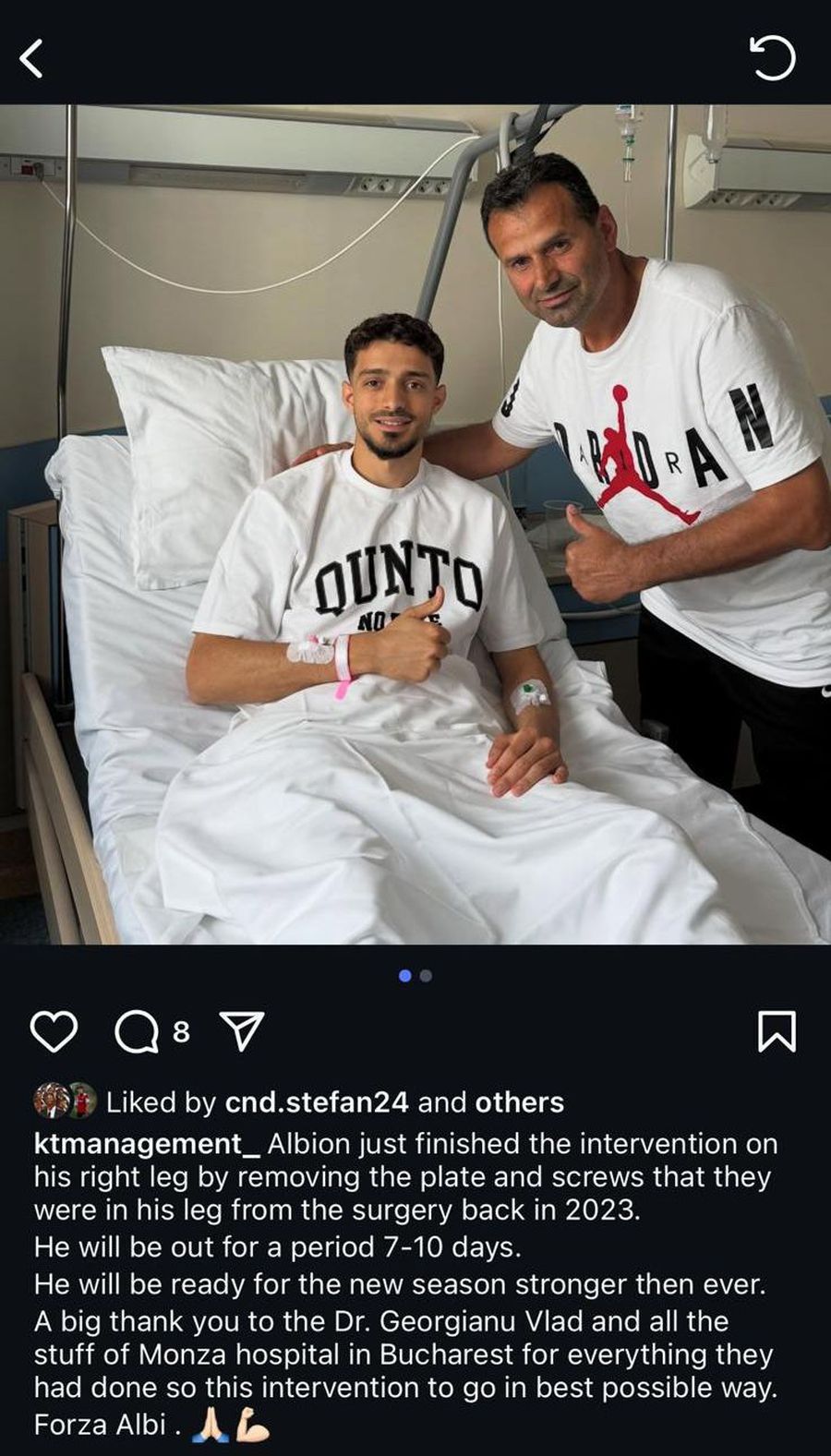Open cnd.stefan24's profile from likes
This screenshot has width=831, height=1456.
(317, 1101)
